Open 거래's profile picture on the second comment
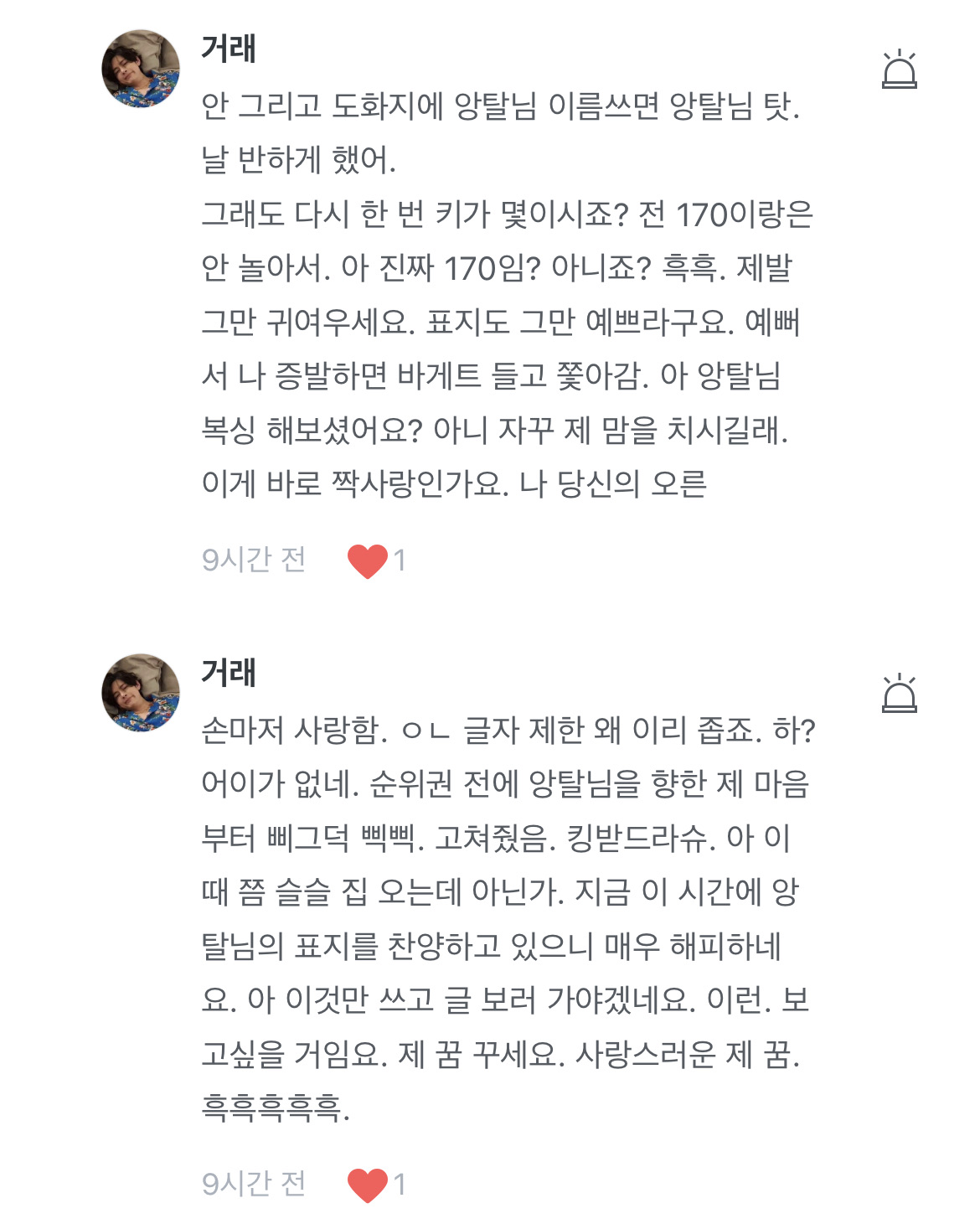The width and height of the screenshot is (980, 1224). pos(141,693)
